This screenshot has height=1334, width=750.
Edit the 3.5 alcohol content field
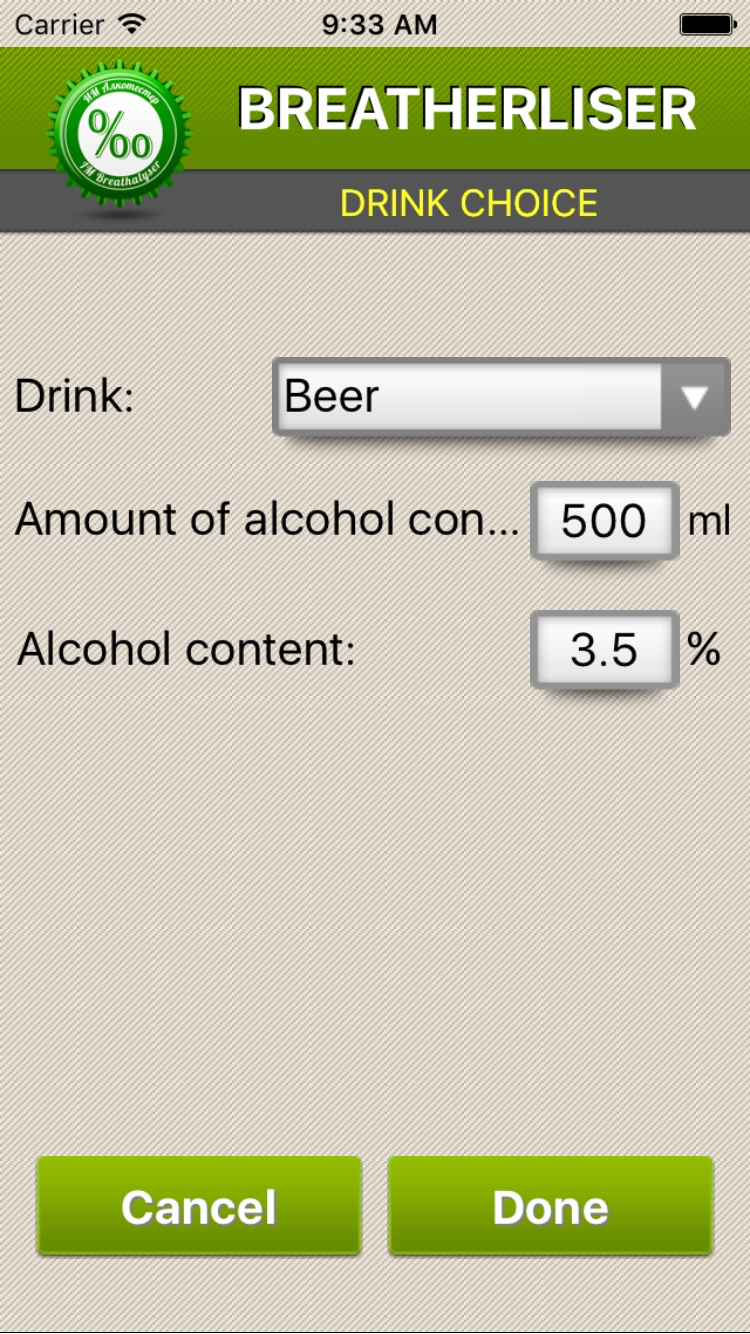604,650
